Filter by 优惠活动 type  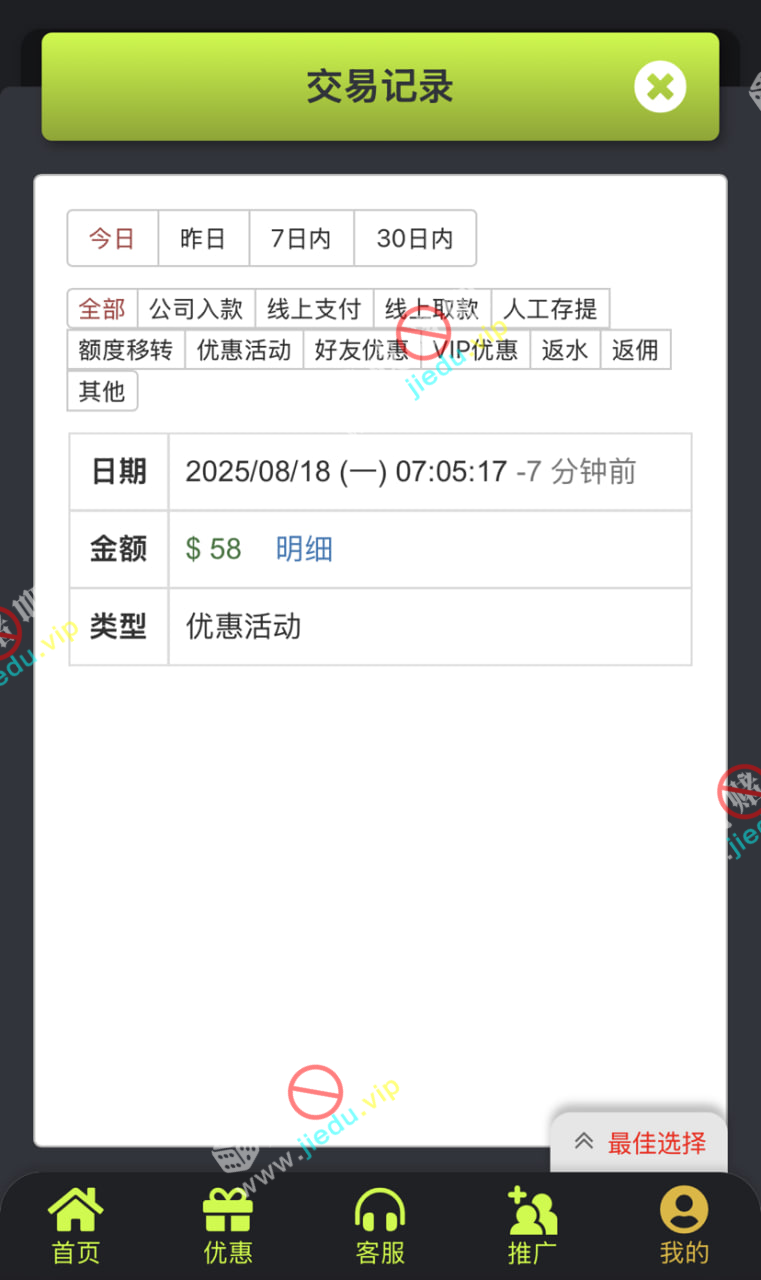point(244,349)
